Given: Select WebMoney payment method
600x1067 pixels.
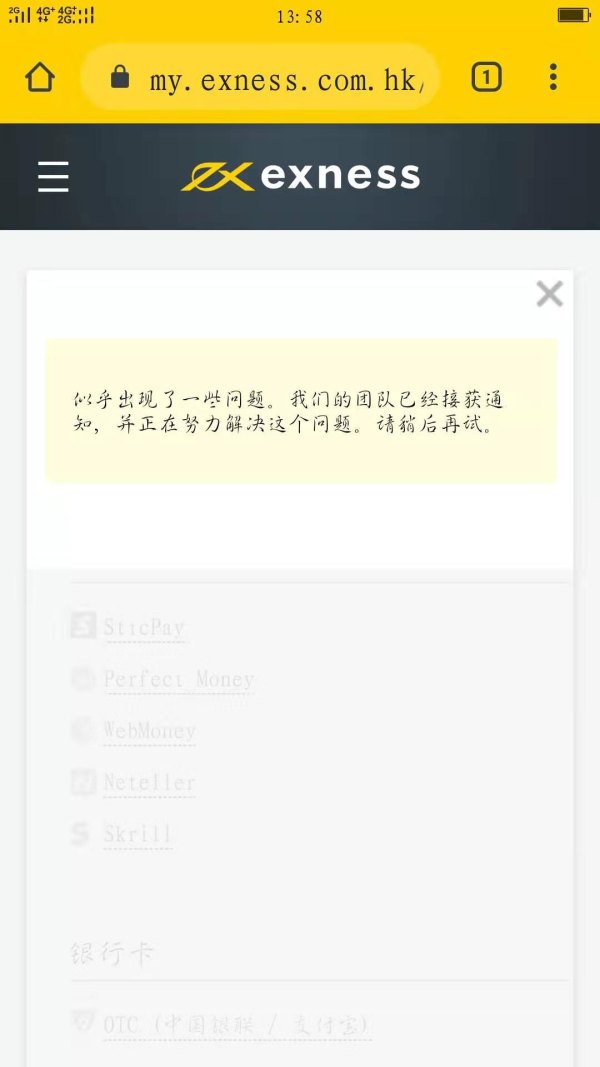Looking at the screenshot, I should tap(150, 731).
